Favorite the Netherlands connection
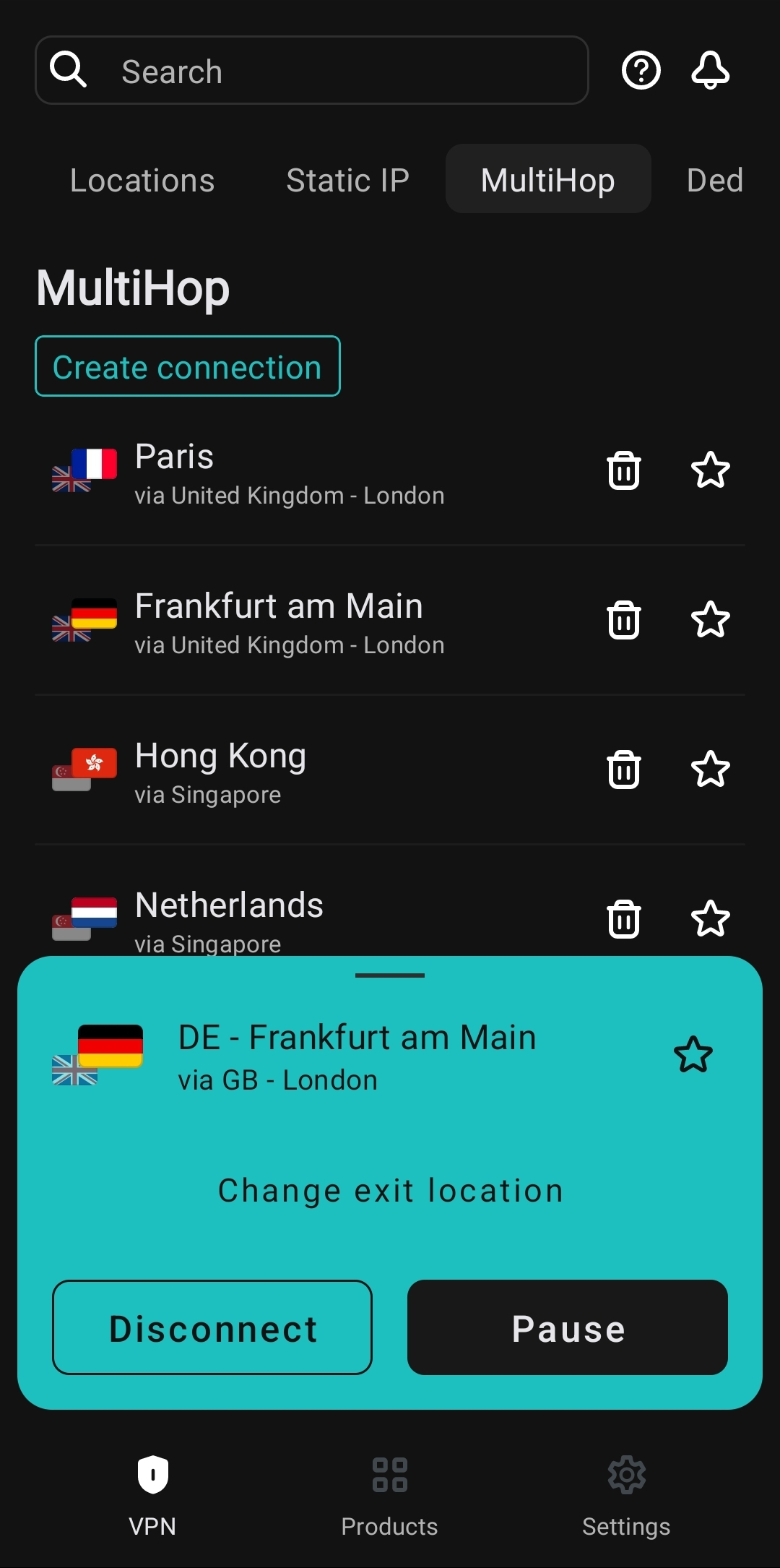 point(711,919)
